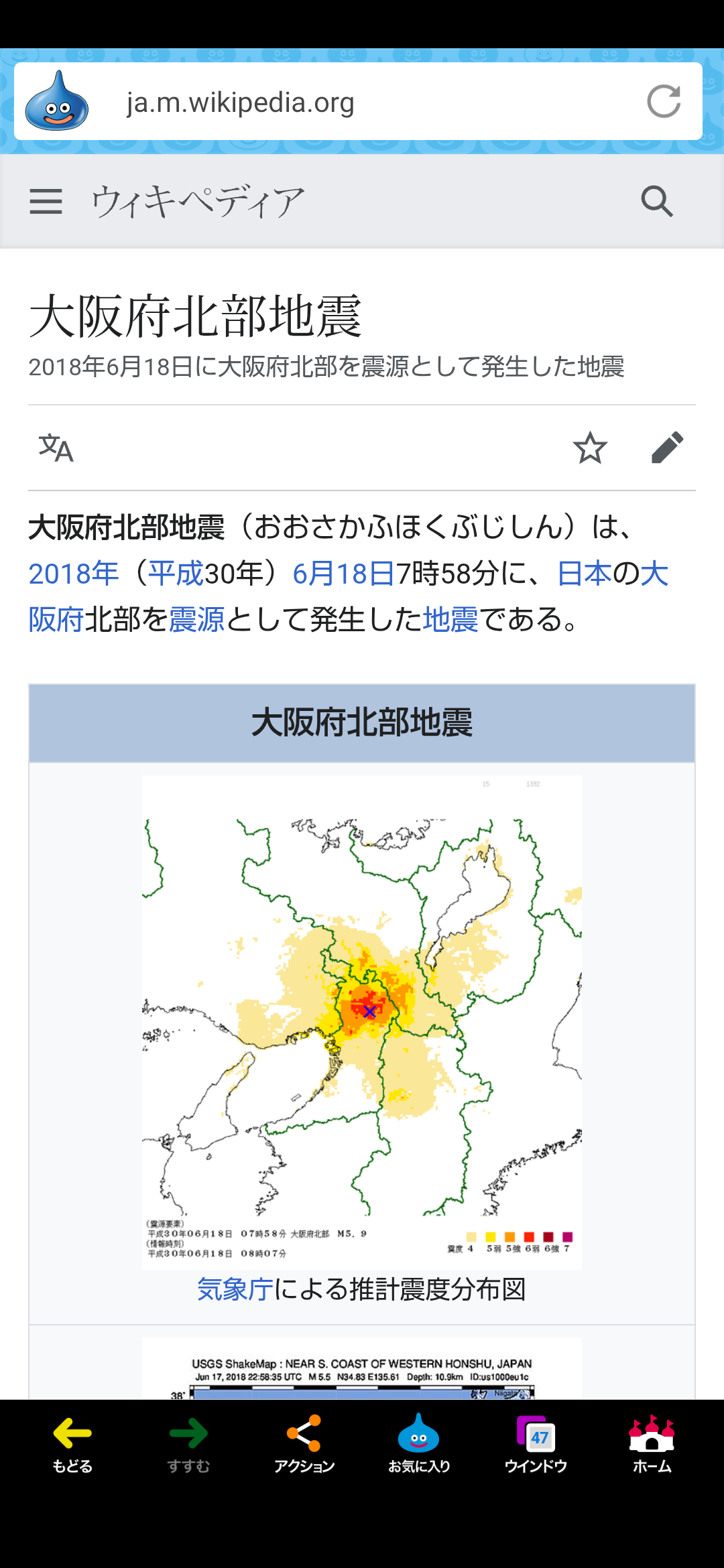Edit this article with pencil icon
The height and width of the screenshot is (1568, 724).
point(667,448)
